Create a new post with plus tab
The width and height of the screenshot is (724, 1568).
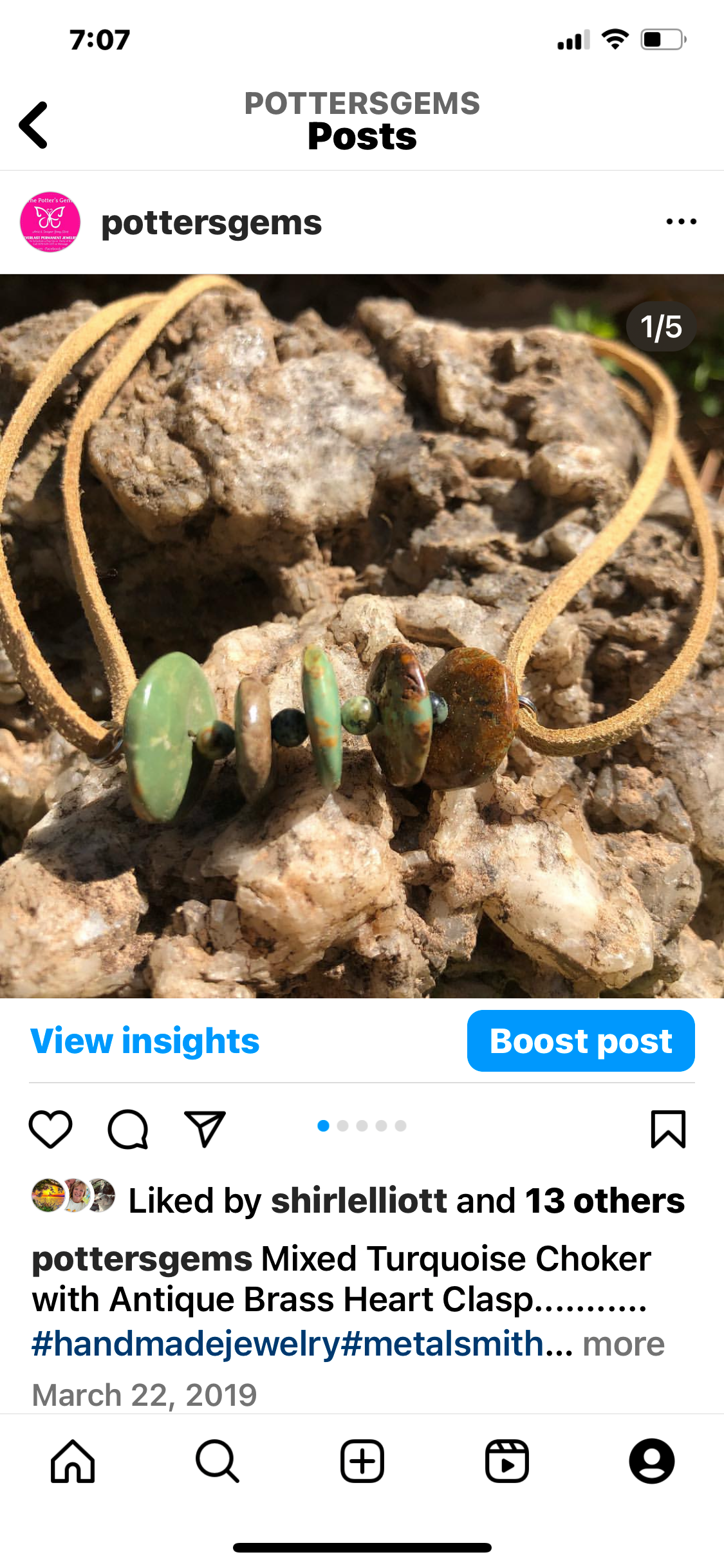pyautogui.click(x=362, y=1461)
